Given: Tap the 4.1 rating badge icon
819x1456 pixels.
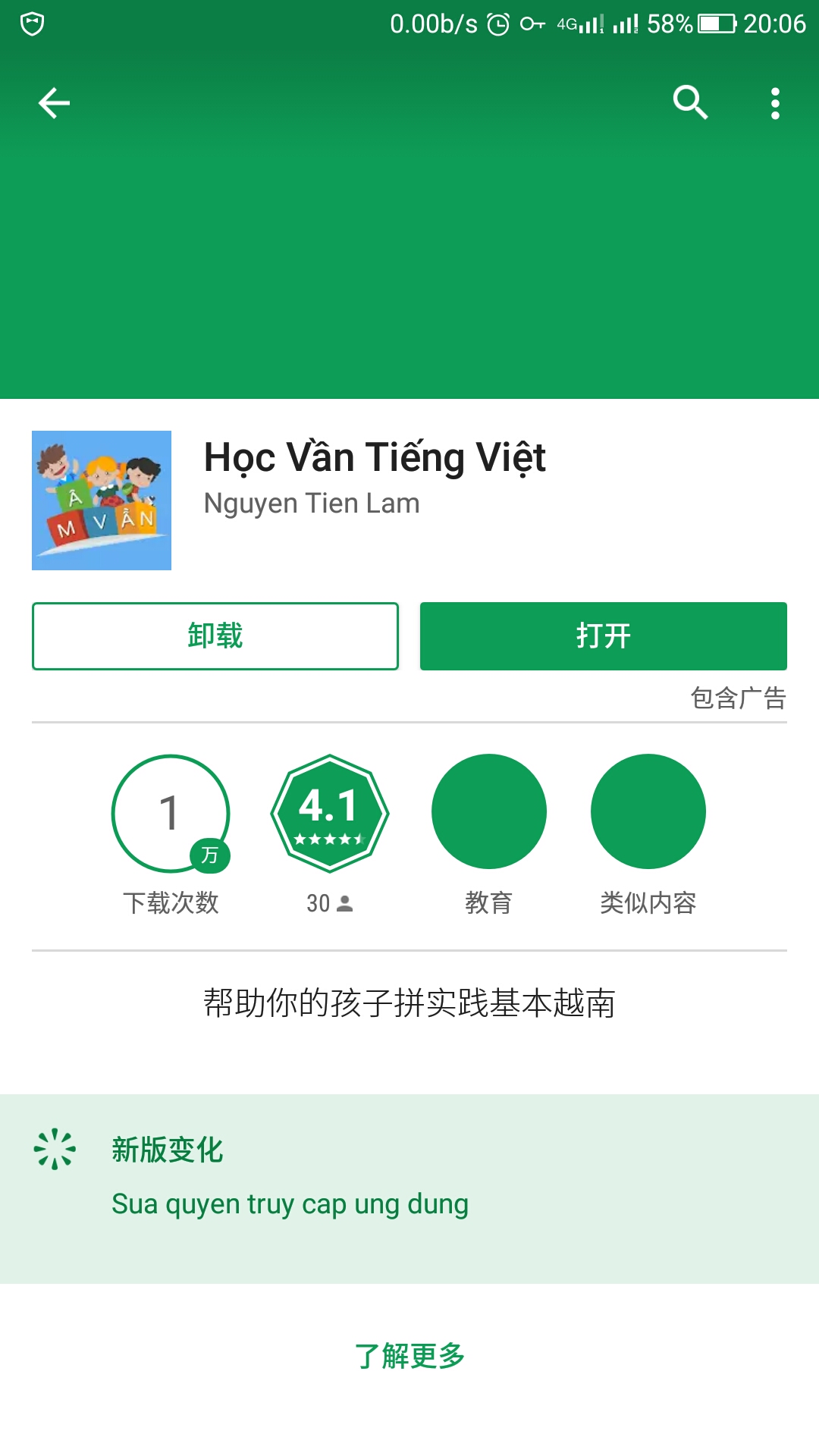Looking at the screenshot, I should [x=330, y=811].
